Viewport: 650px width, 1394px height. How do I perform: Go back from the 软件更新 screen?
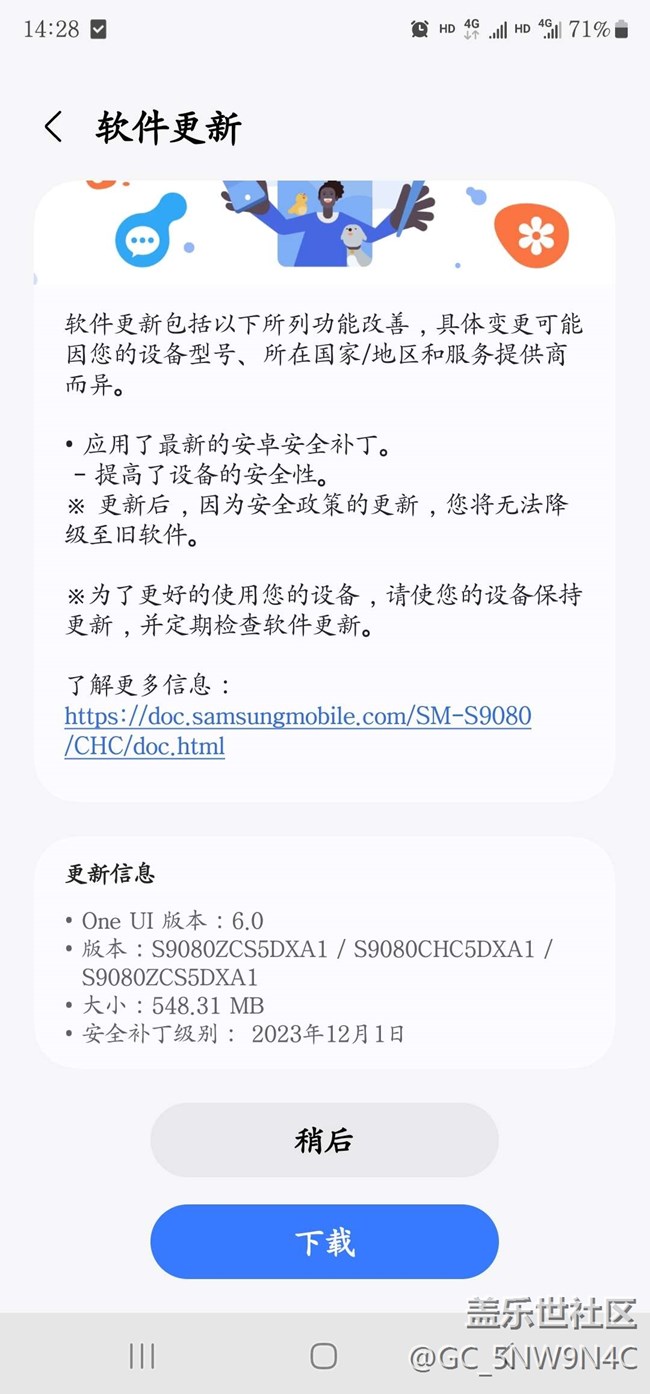pyautogui.click(x=53, y=127)
